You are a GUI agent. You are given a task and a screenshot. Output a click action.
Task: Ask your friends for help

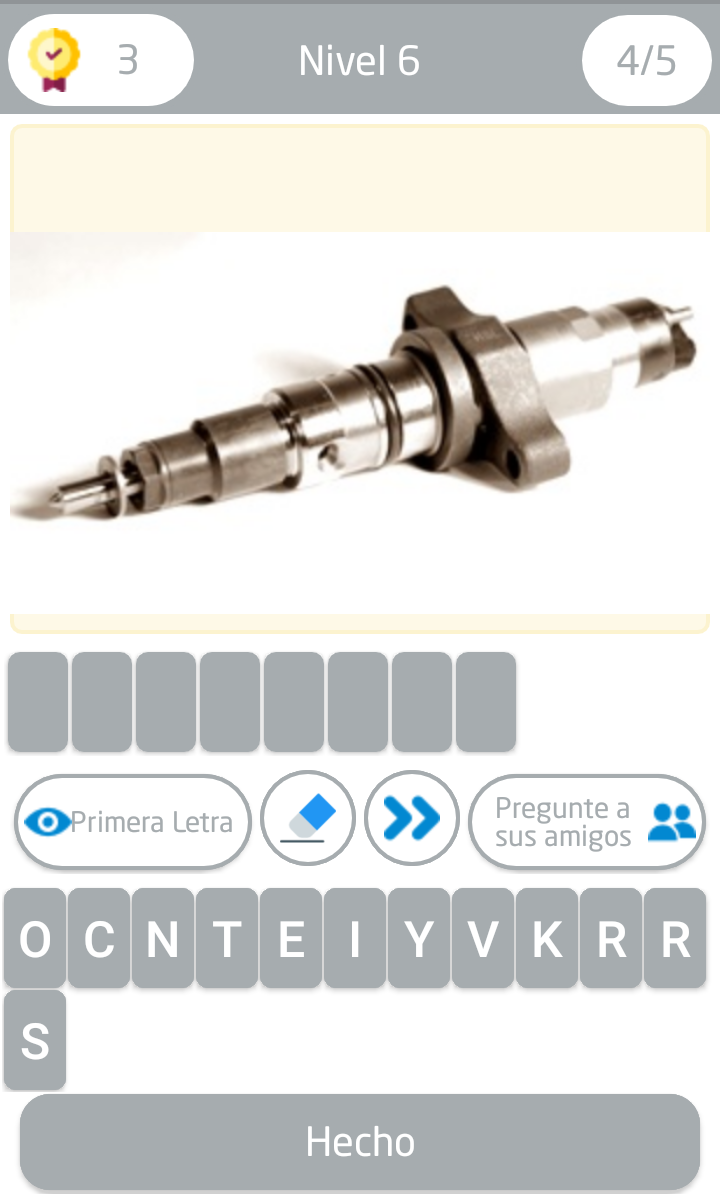click(587, 822)
